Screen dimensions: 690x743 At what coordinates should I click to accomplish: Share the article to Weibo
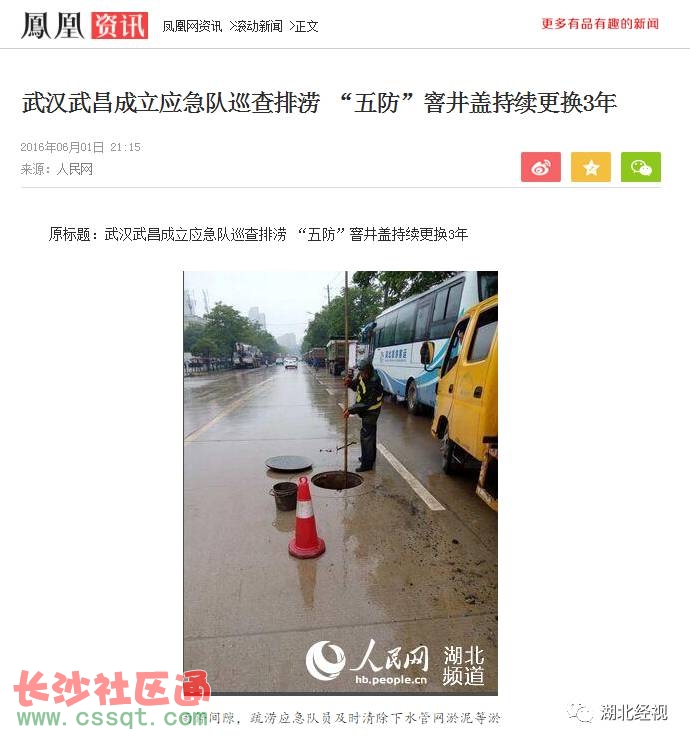[540, 167]
